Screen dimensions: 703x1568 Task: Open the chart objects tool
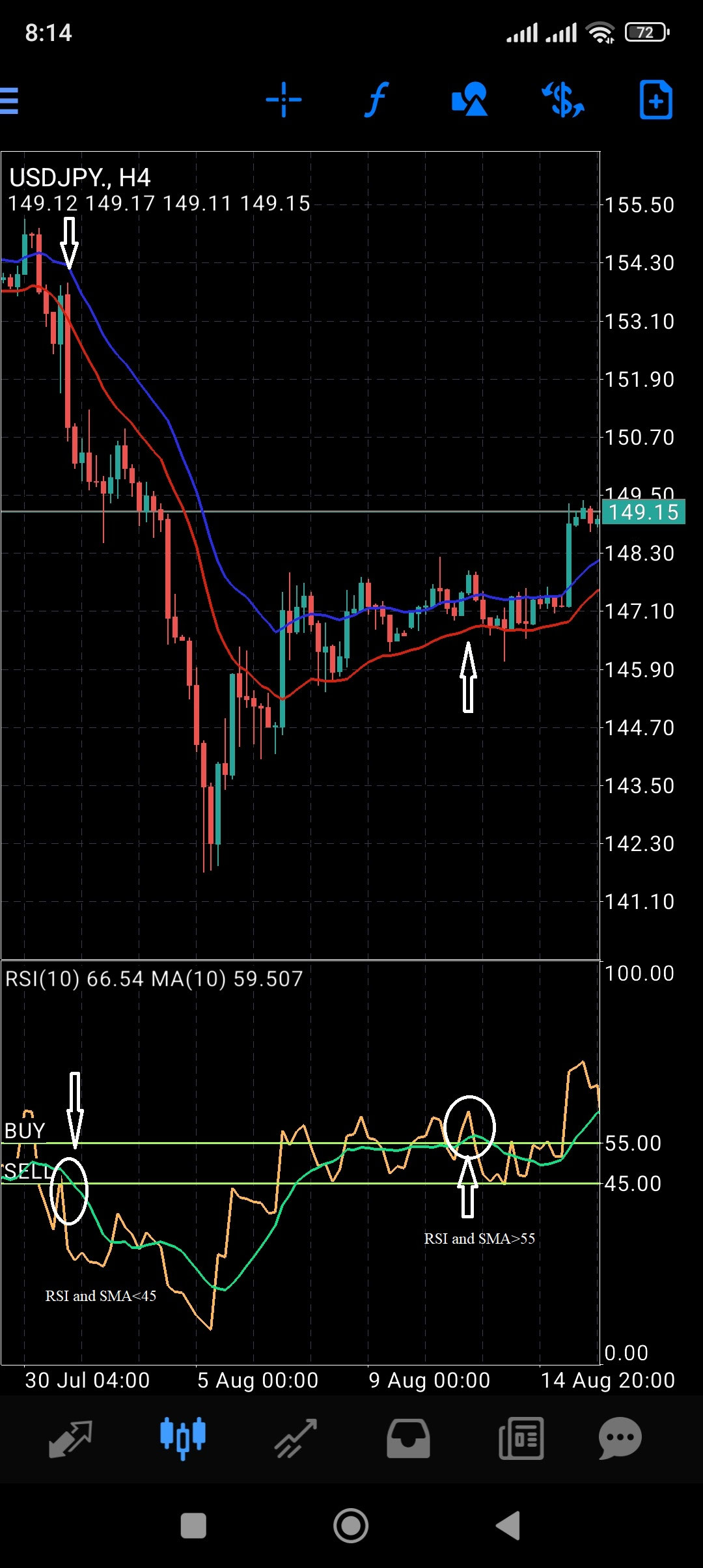tap(469, 99)
